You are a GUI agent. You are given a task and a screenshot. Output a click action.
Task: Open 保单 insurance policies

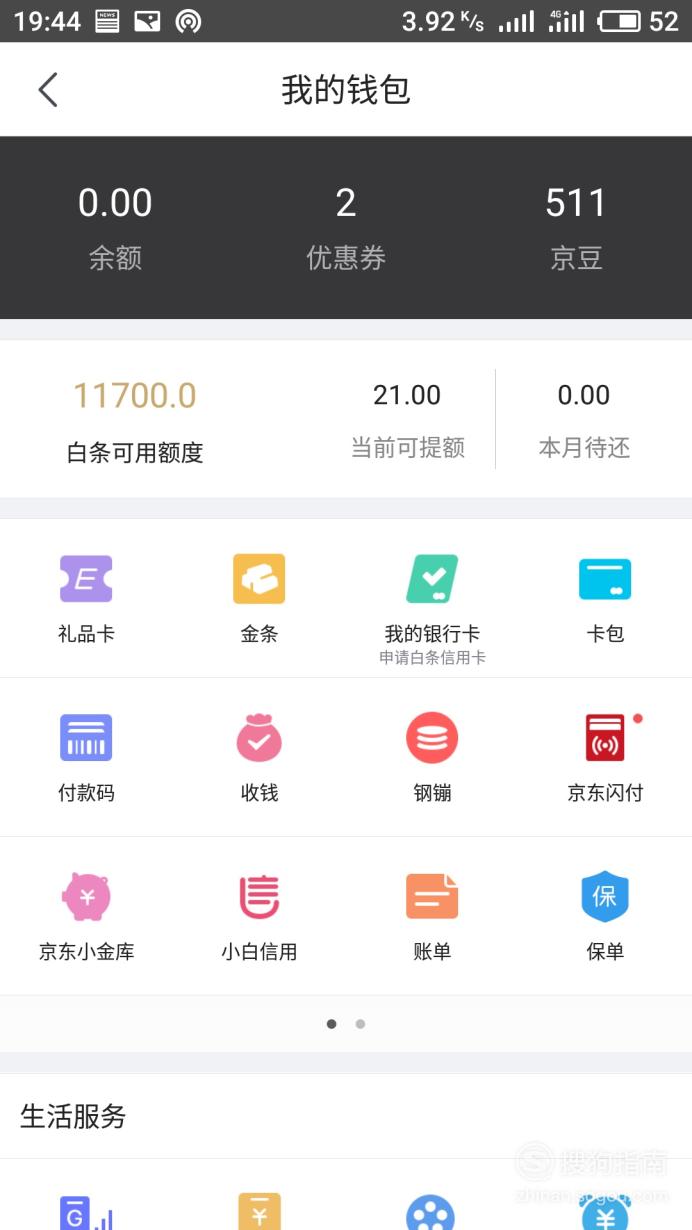[x=605, y=916]
